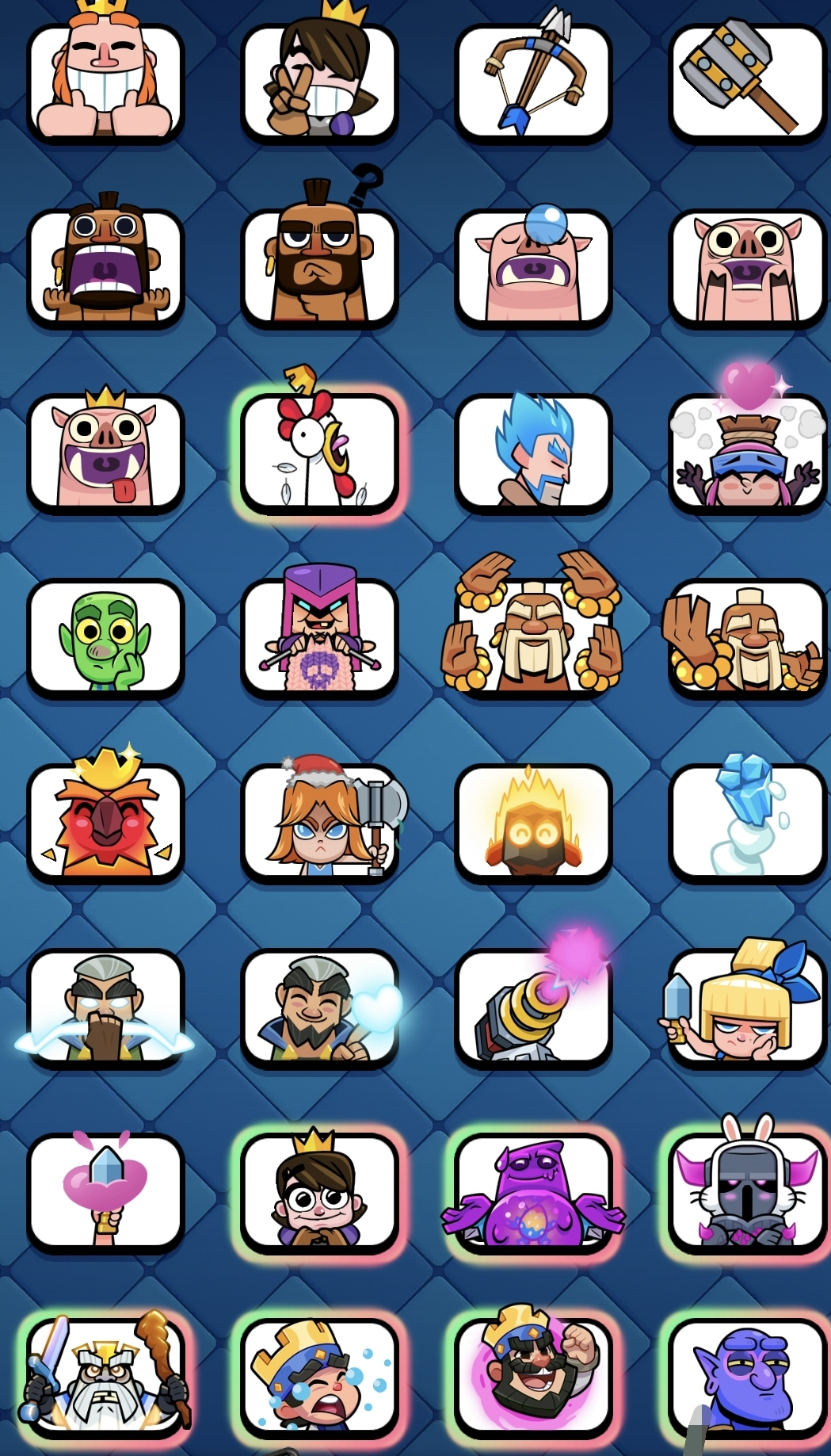The width and height of the screenshot is (831, 1456).
Task: Select the bored blonde girl emote
Action: (x=747, y=1007)
